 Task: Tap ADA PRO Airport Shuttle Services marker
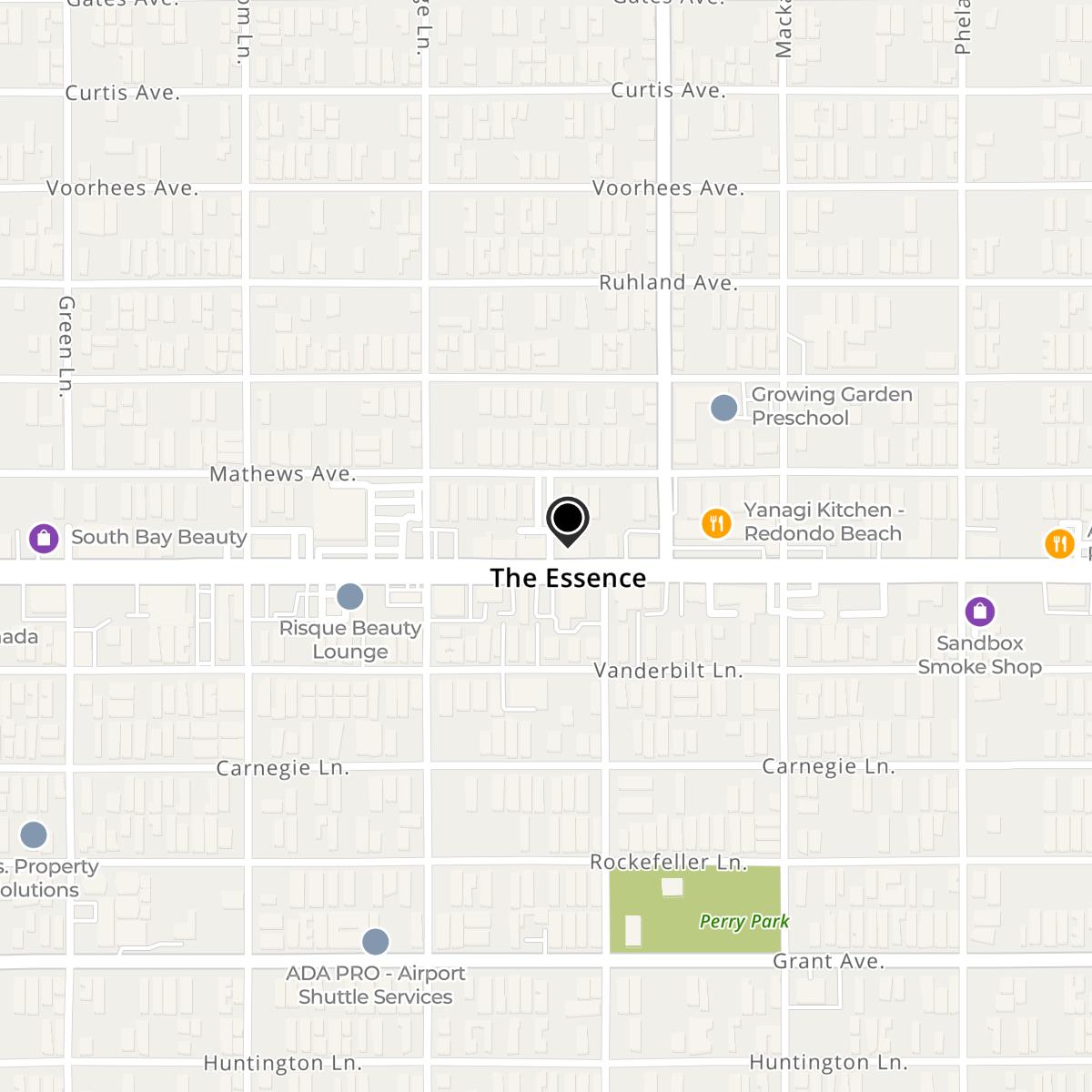[376, 942]
